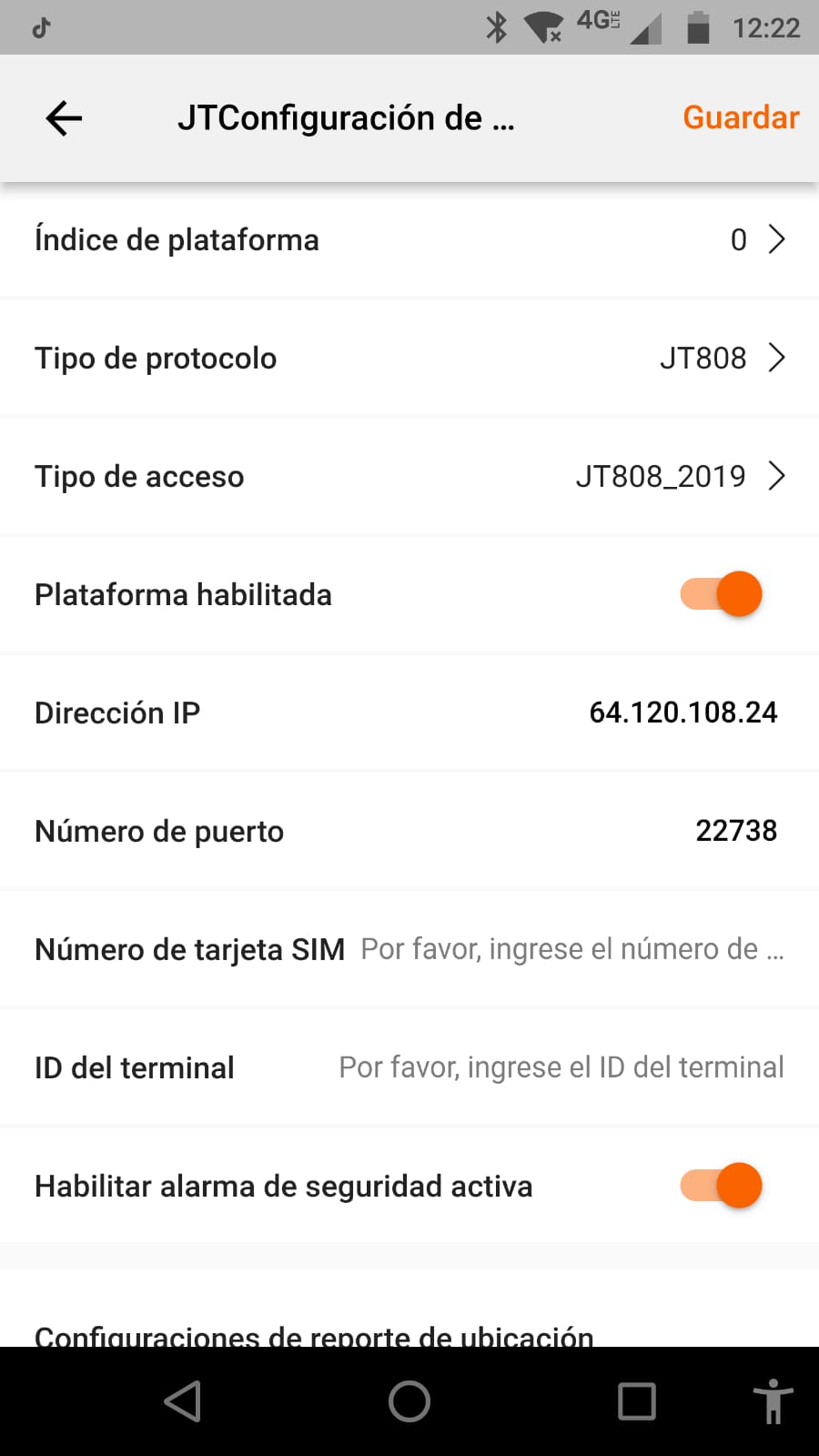This screenshot has width=819, height=1456.
Task: Go back using the top arrow
Action: [64, 118]
